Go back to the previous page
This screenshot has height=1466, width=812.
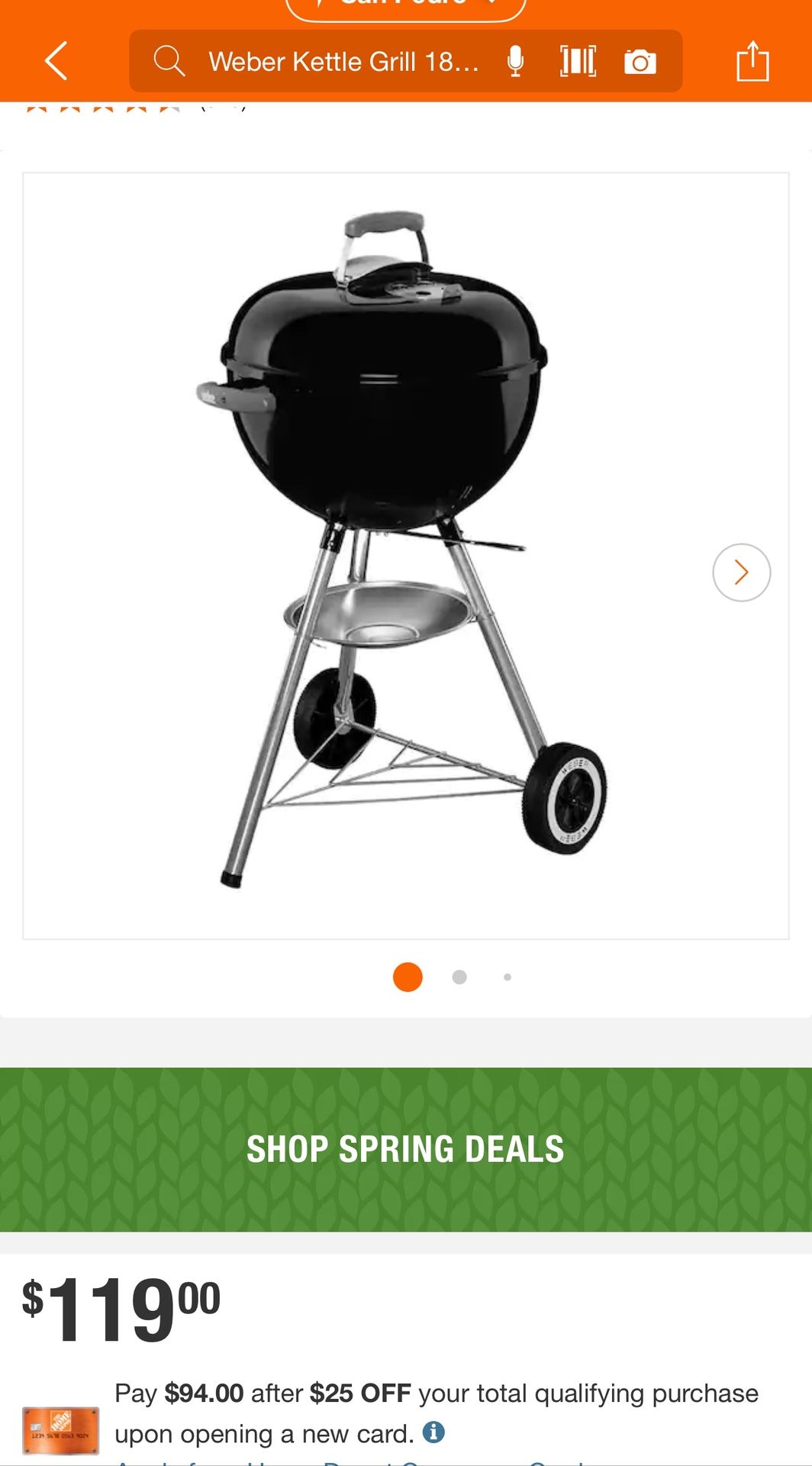56,61
